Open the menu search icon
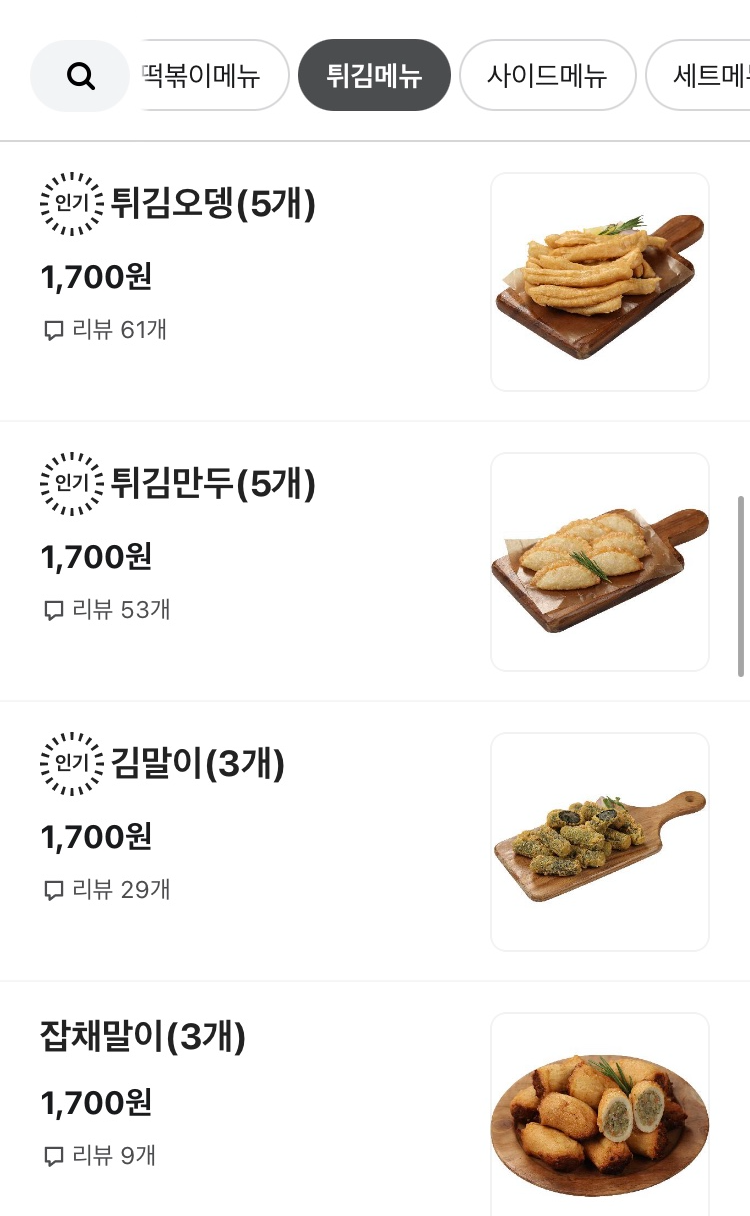The width and height of the screenshot is (750, 1216). 80,76
